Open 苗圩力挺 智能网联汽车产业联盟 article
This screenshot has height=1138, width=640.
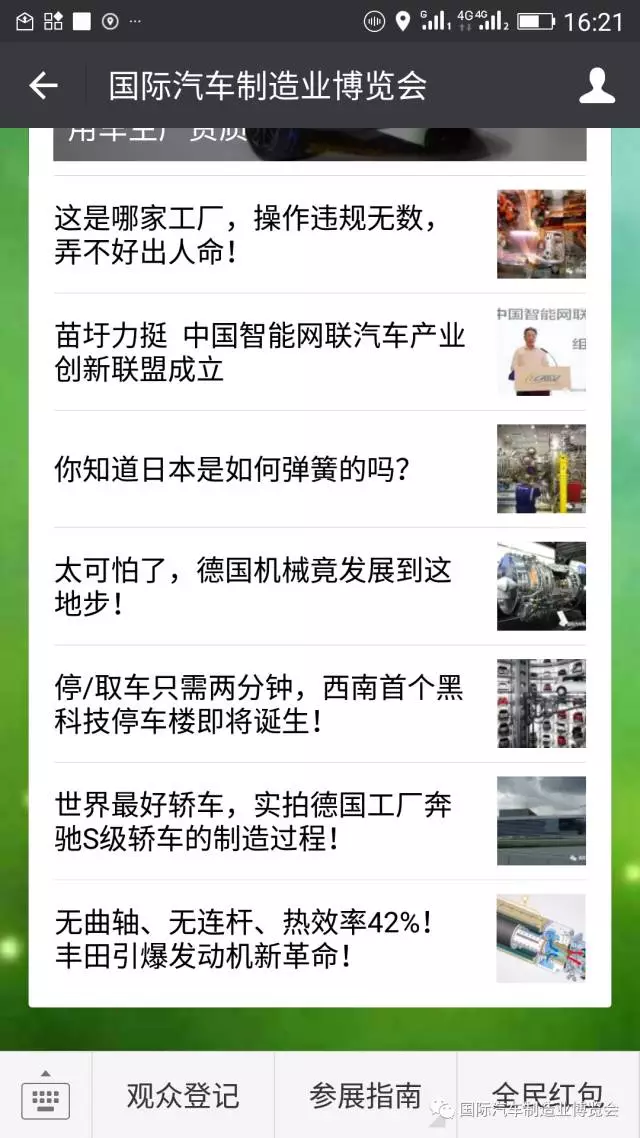[x=320, y=352]
